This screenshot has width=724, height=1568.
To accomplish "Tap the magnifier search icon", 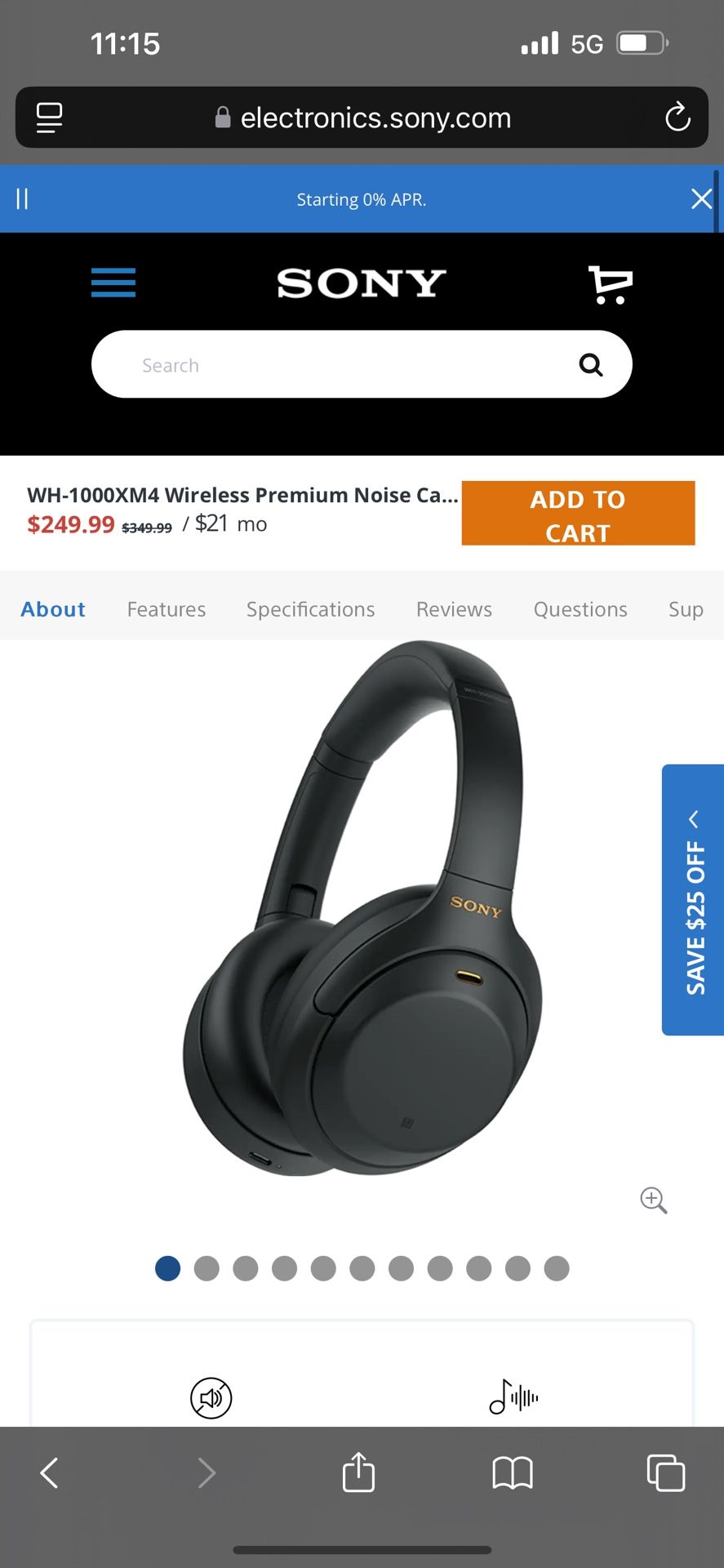I will click(590, 365).
